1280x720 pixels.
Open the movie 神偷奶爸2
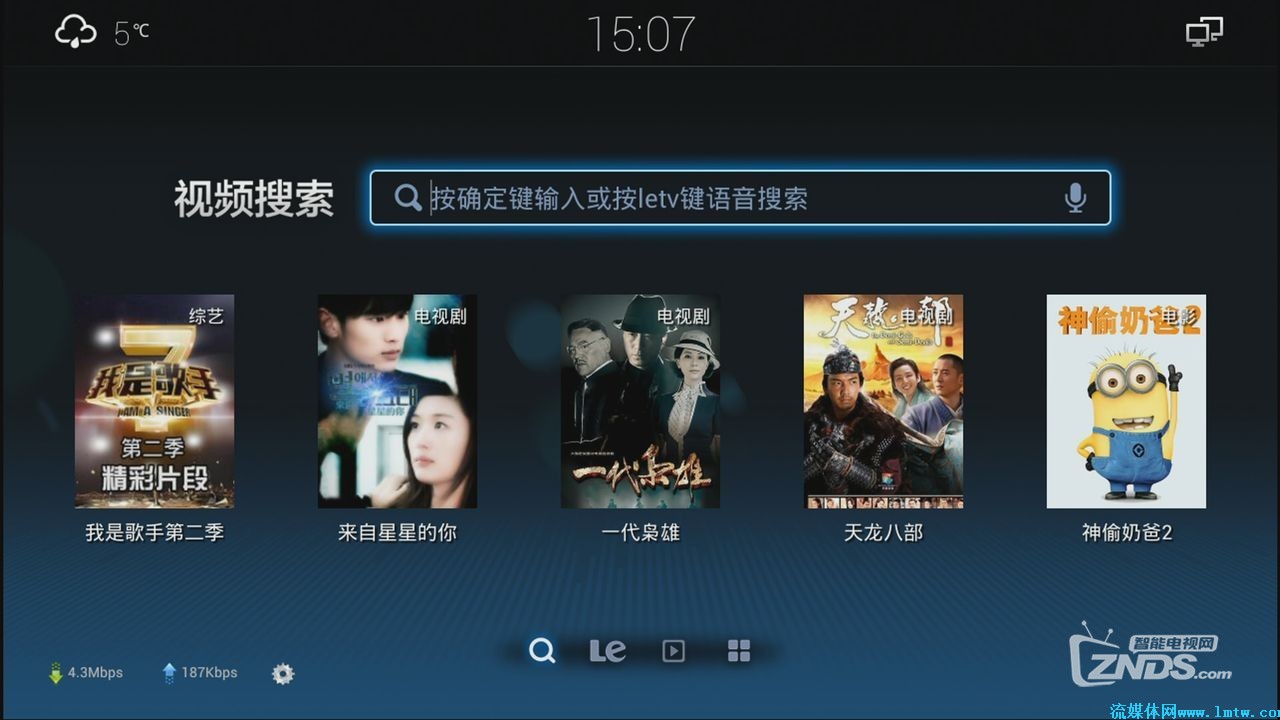click(x=1126, y=401)
